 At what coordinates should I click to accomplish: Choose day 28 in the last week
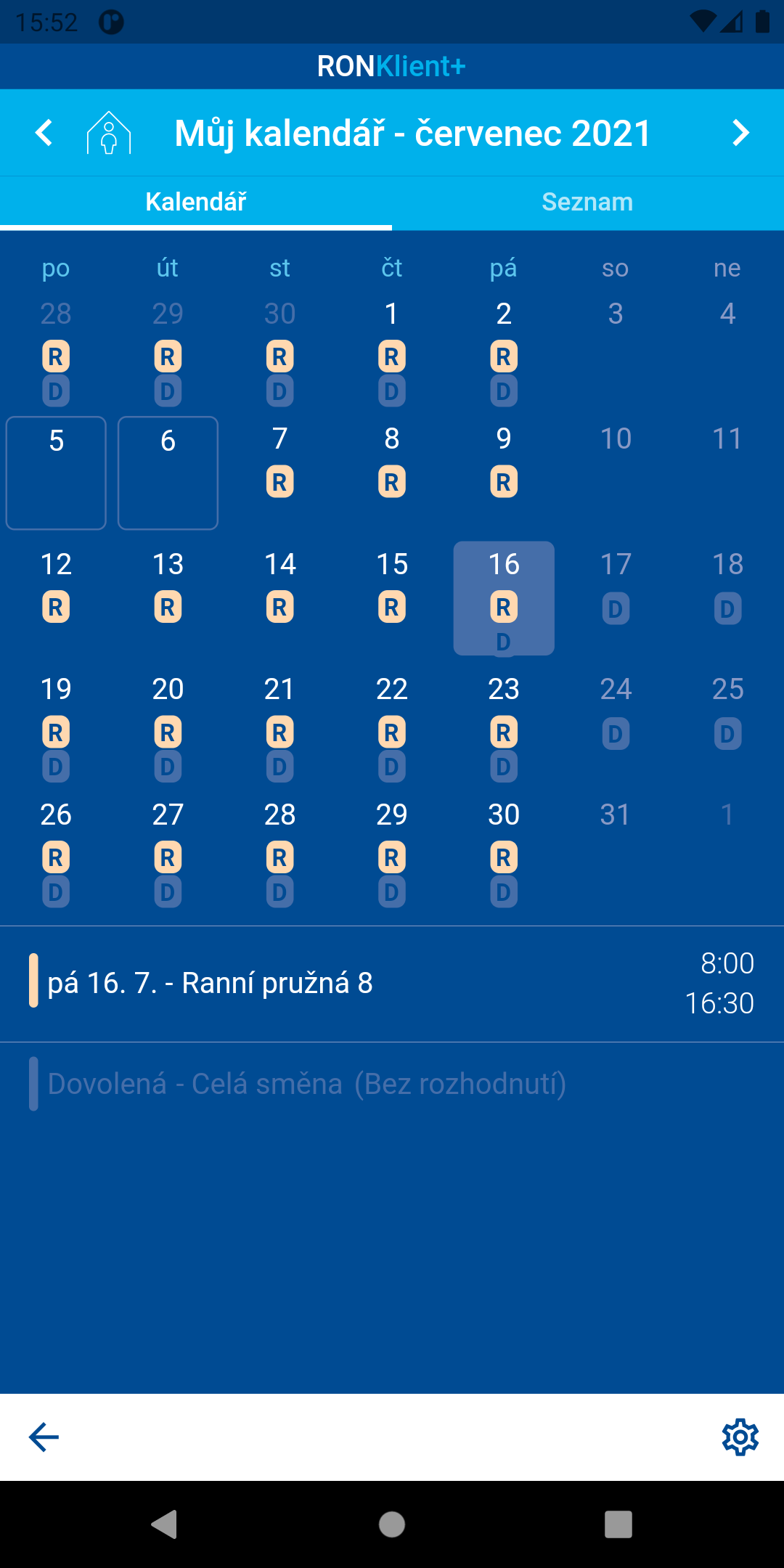(x=280, y=849)
